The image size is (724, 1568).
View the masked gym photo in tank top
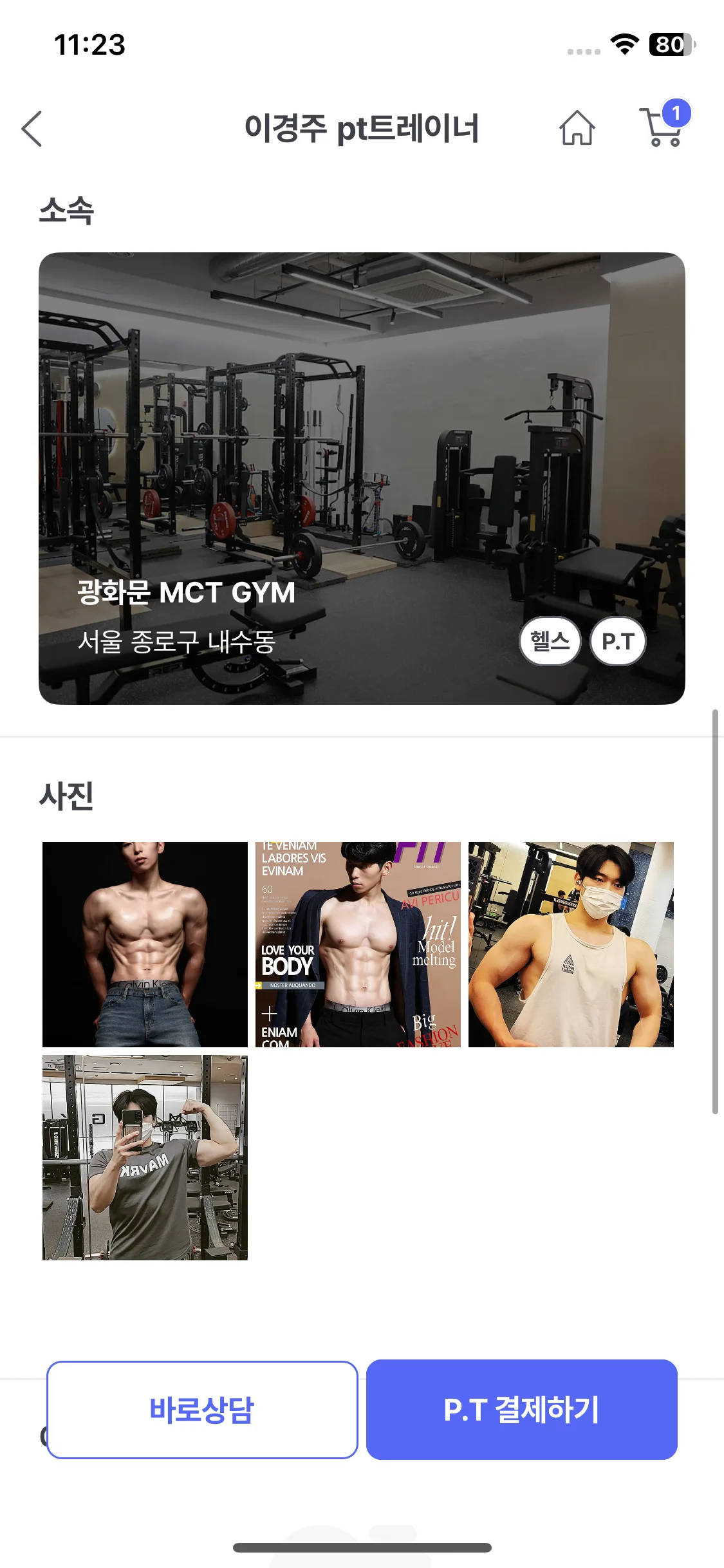[571, 944]
